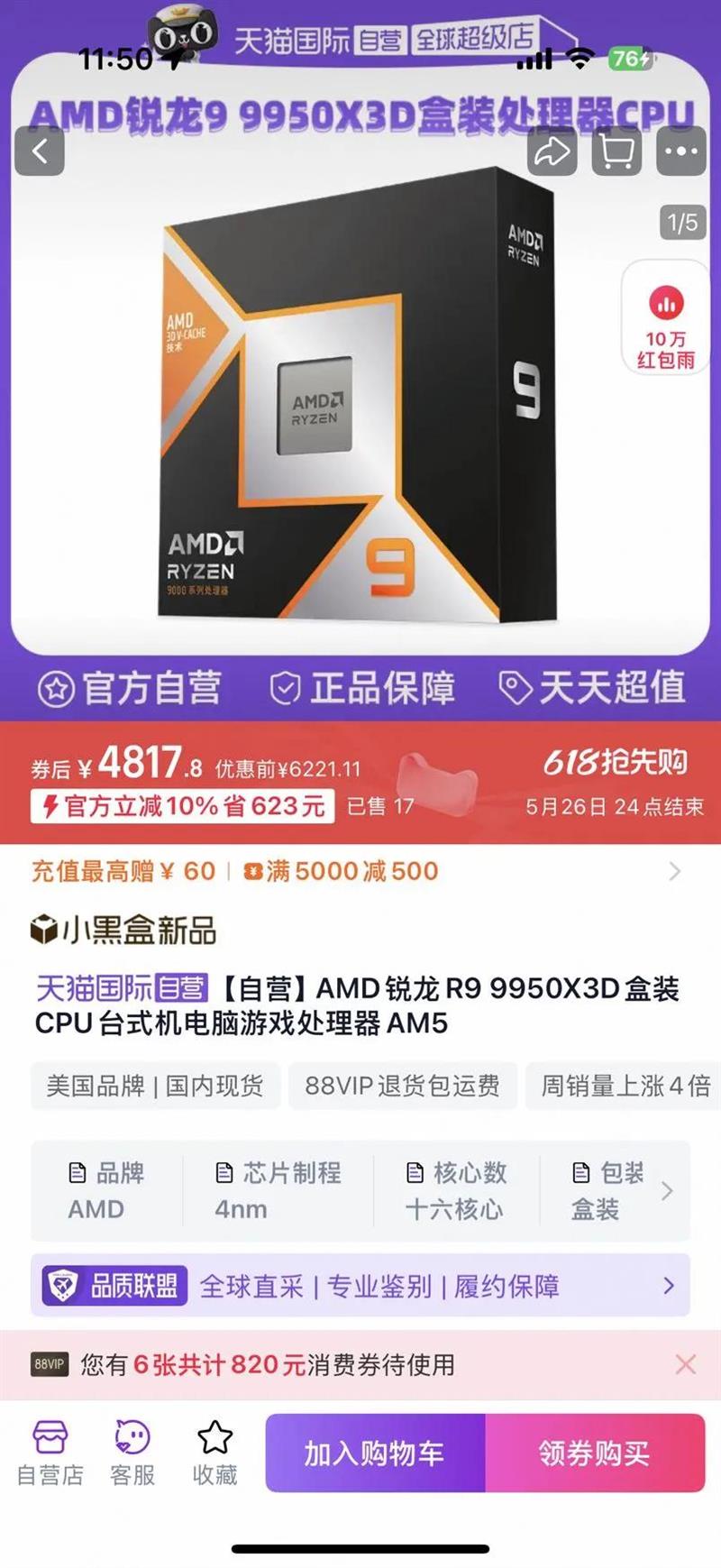Add this item to 收藏 favorites

[x=214, y=1453]
